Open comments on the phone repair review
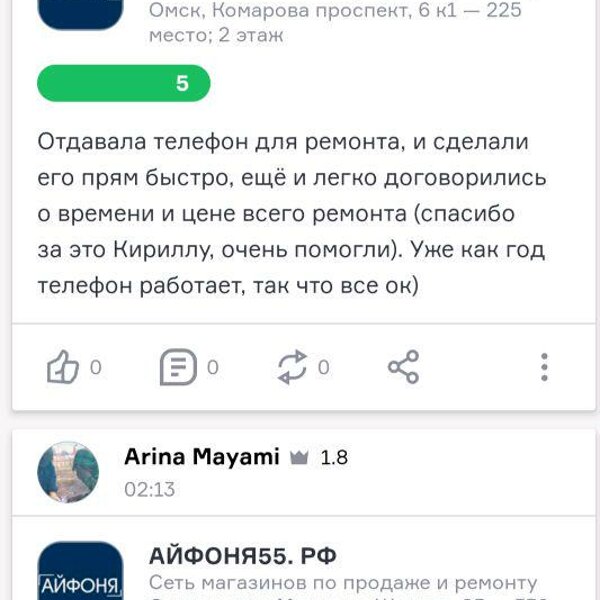 pyautogui.click(x=179, y=368)
